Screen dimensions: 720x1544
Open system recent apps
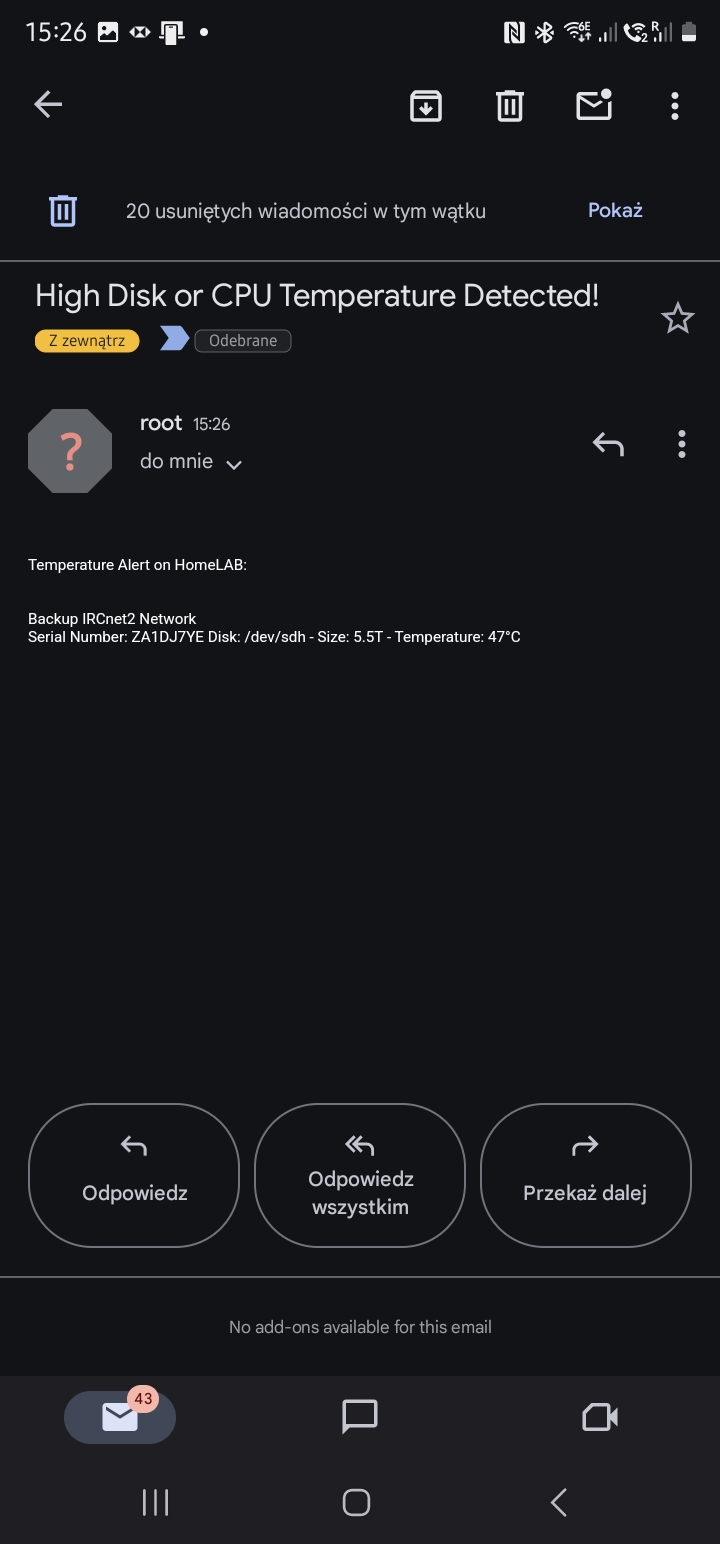[x=155, y=1502]
